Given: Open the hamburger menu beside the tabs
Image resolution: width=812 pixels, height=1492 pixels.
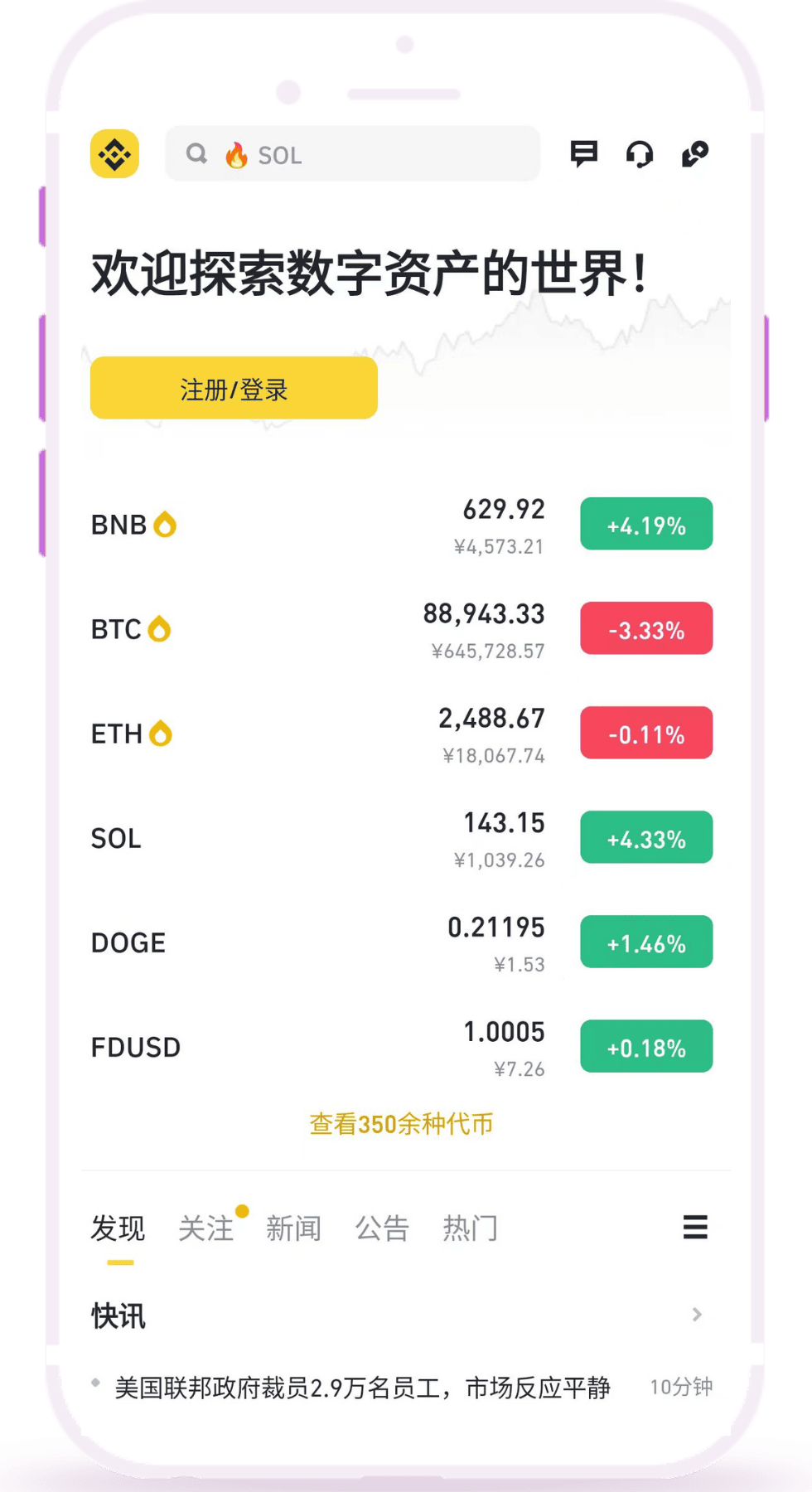Looking at the screenshot, I should pos(695,1227).
